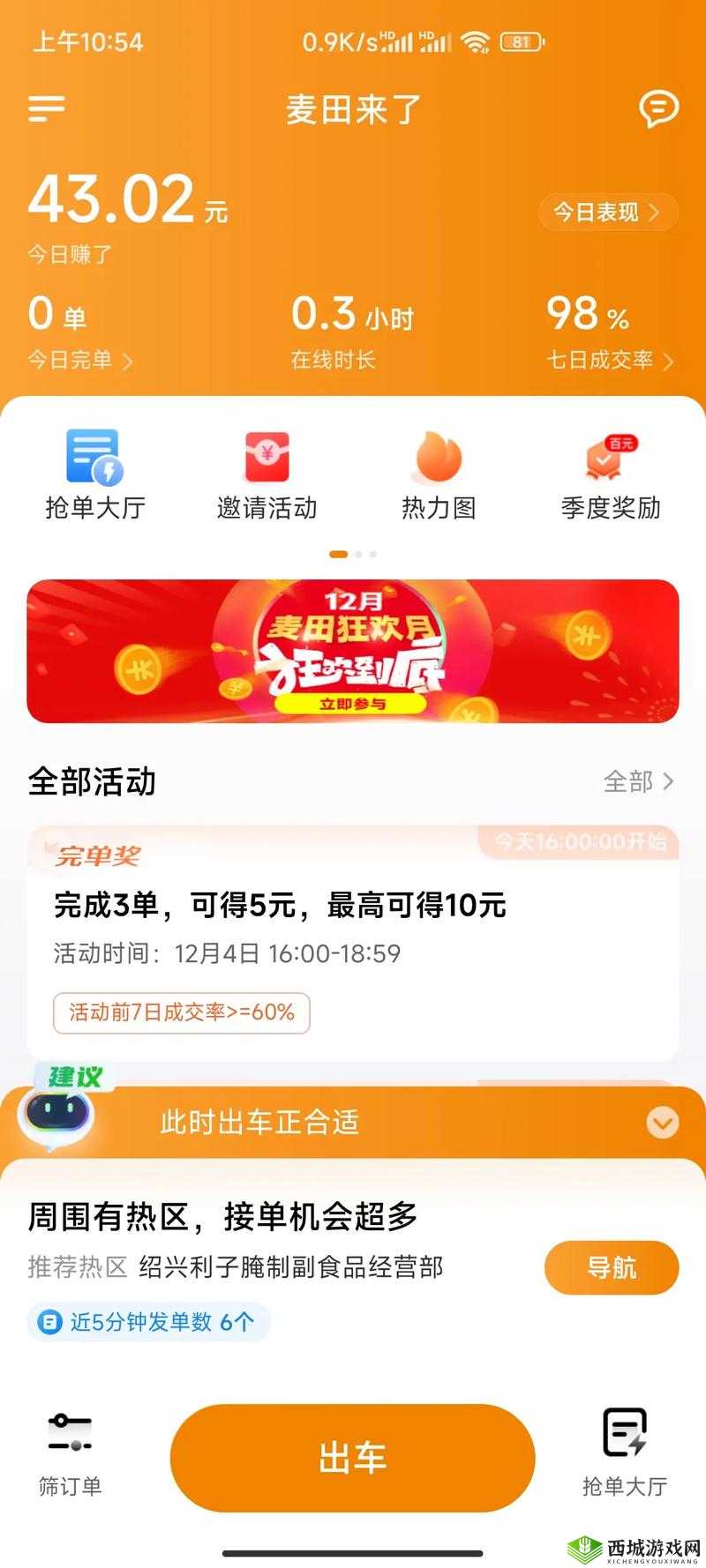Open the hamburger menu at top left
The image size is (706, 1568).
point(44,108)
